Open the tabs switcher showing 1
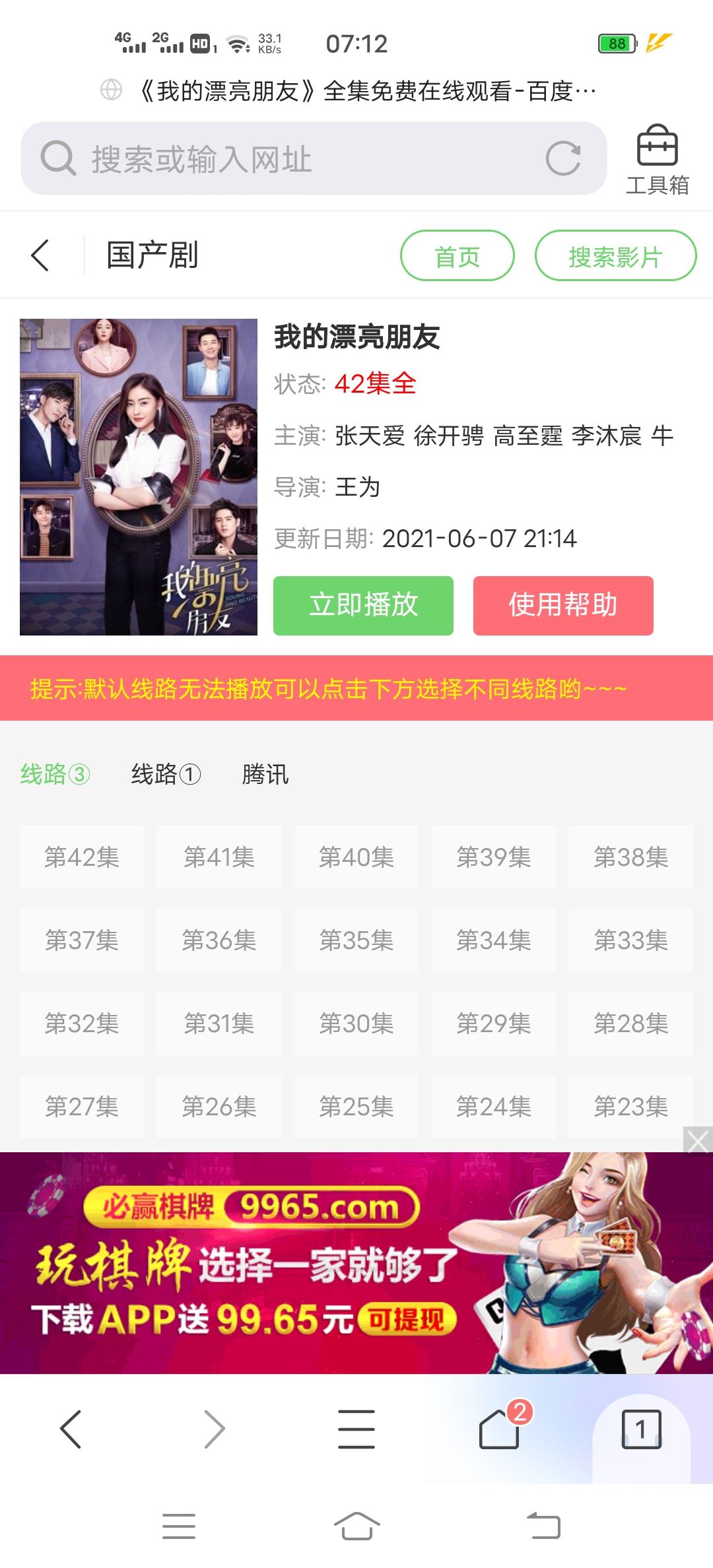713x1568 pixels. click(x=641, y=1429)
